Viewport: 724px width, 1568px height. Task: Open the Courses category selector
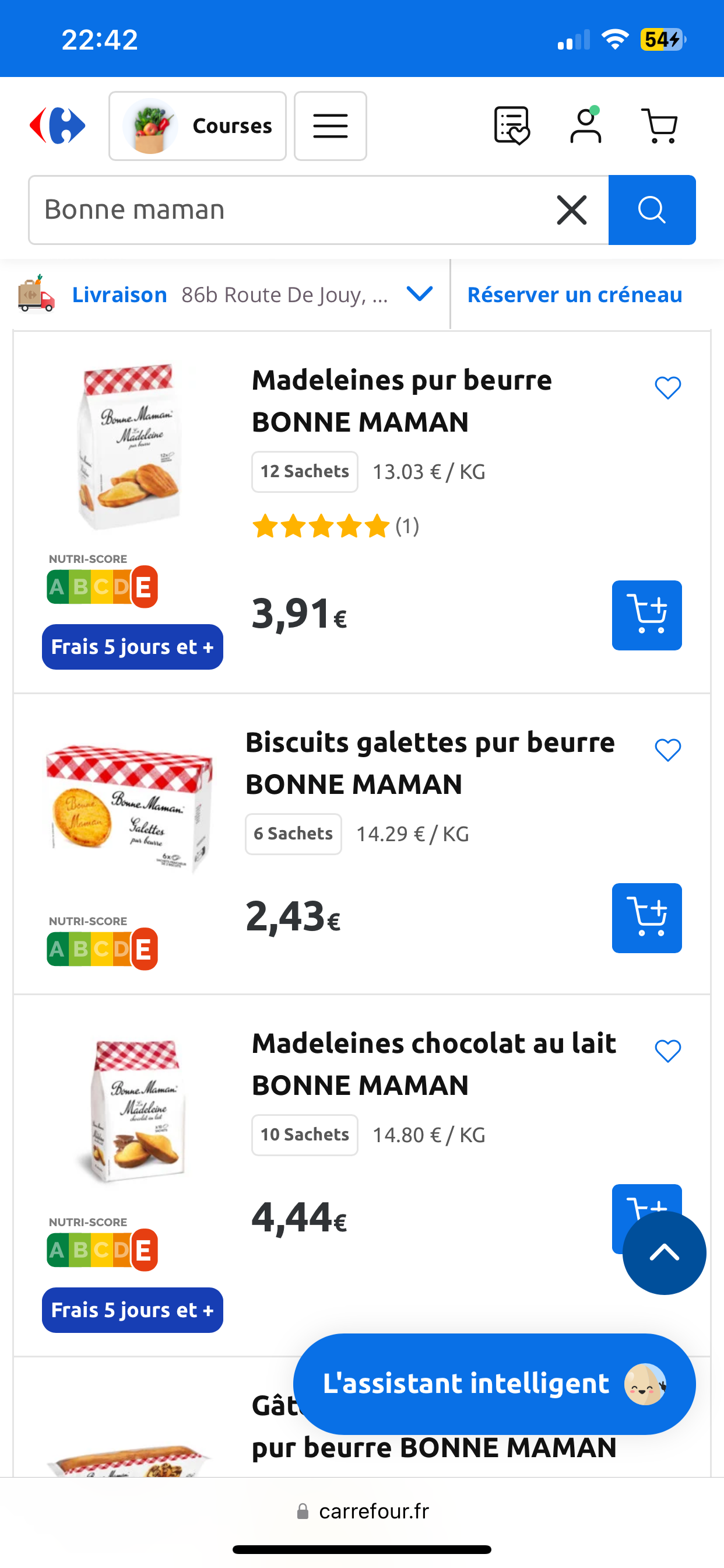197,126
